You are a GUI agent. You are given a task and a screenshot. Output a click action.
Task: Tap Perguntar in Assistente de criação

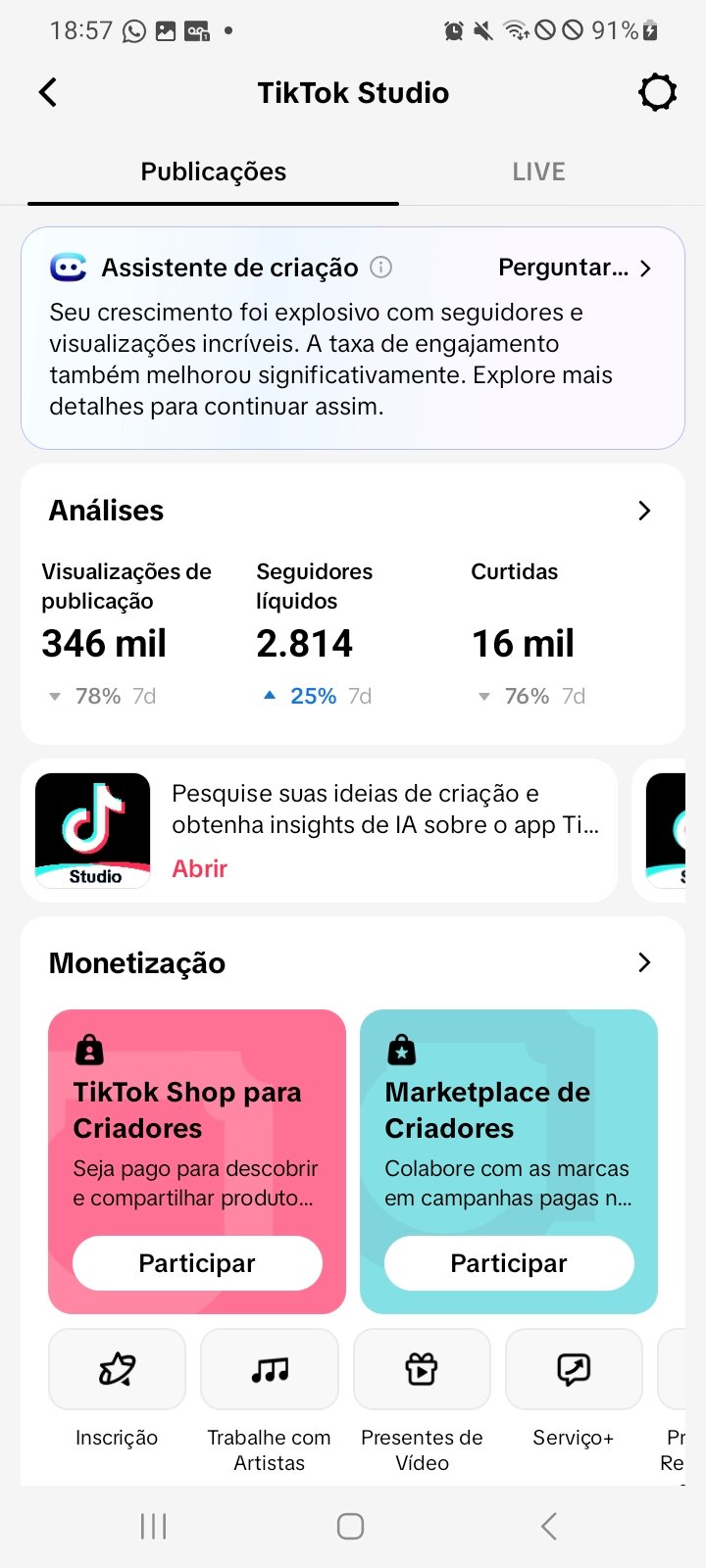point(574,268)
